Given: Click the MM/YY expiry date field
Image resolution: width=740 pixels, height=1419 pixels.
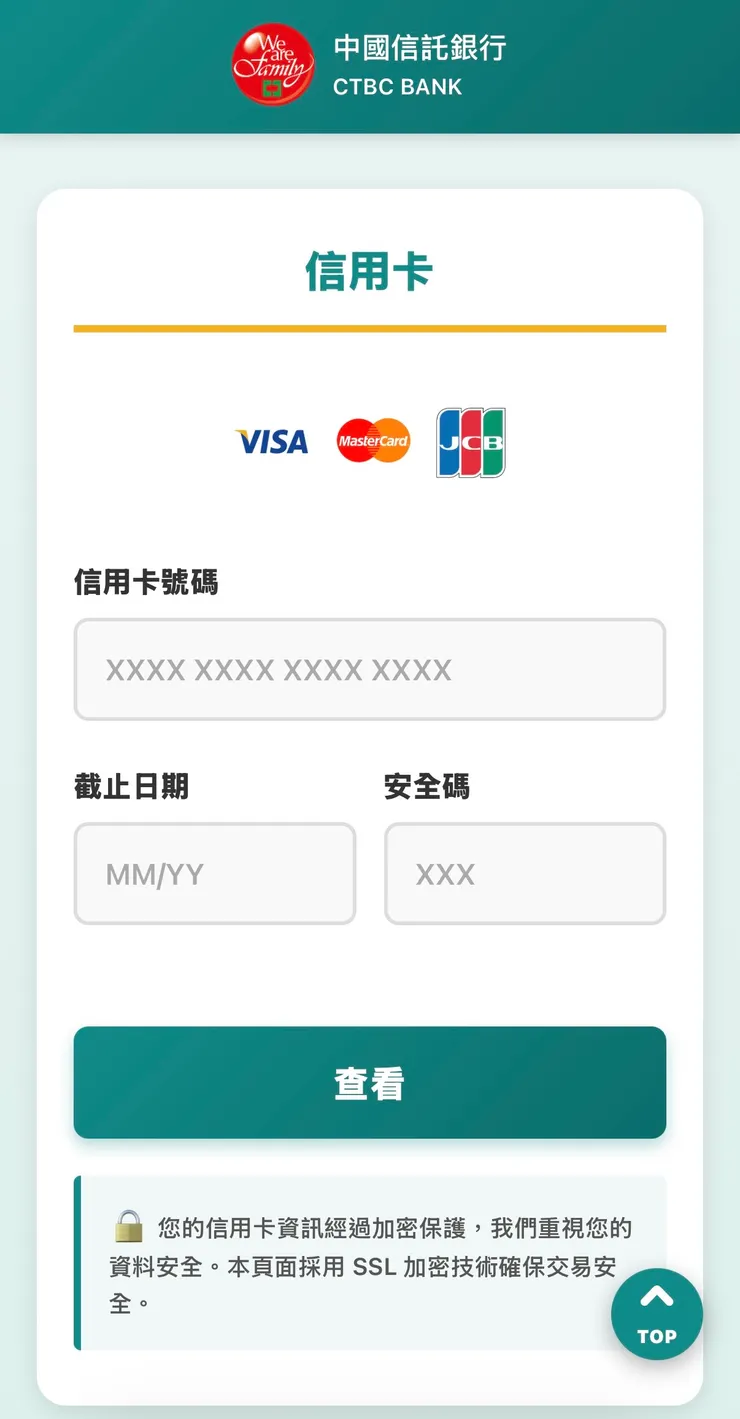Looking at the screenshot, I should pos(215,873).
